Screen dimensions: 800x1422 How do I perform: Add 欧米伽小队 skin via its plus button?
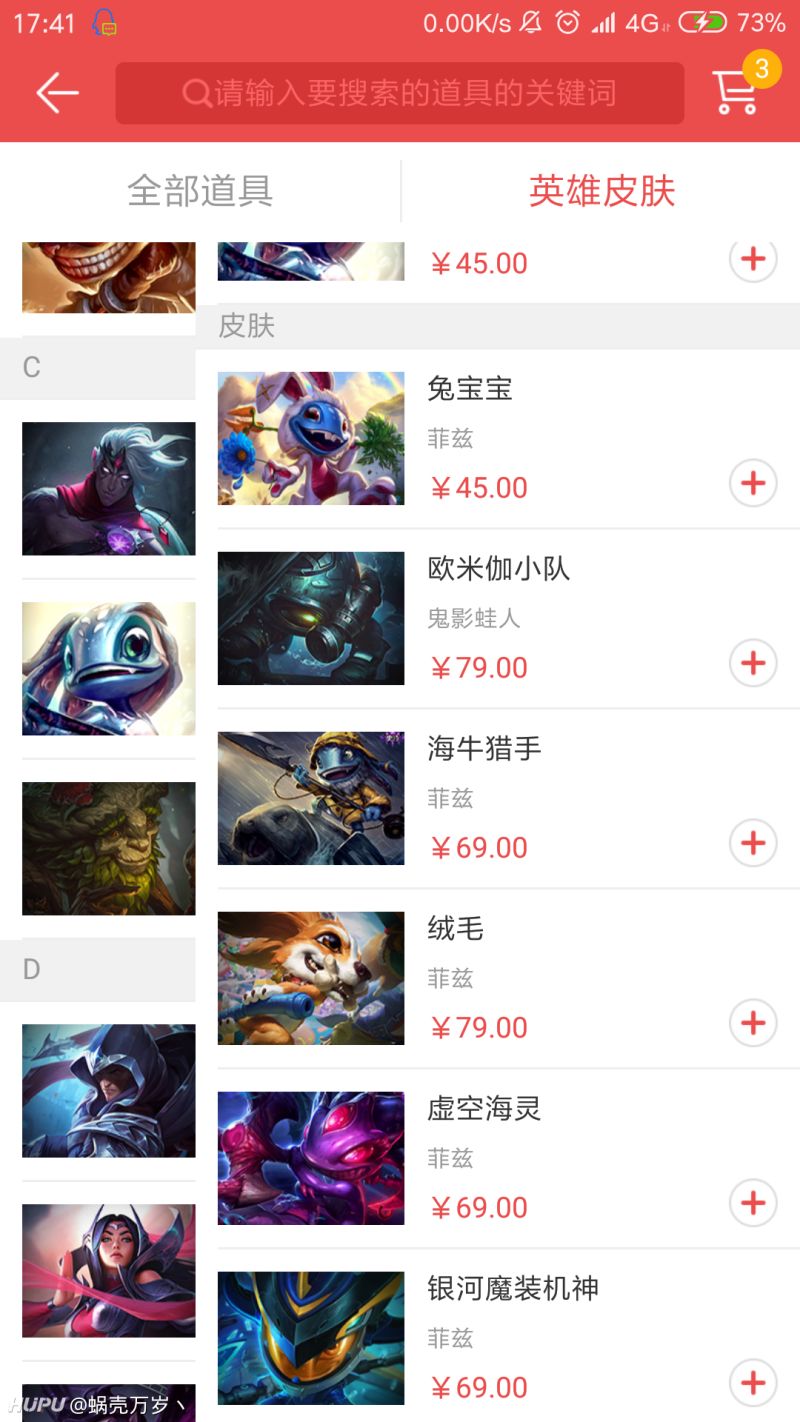click(x=752, y=663)
